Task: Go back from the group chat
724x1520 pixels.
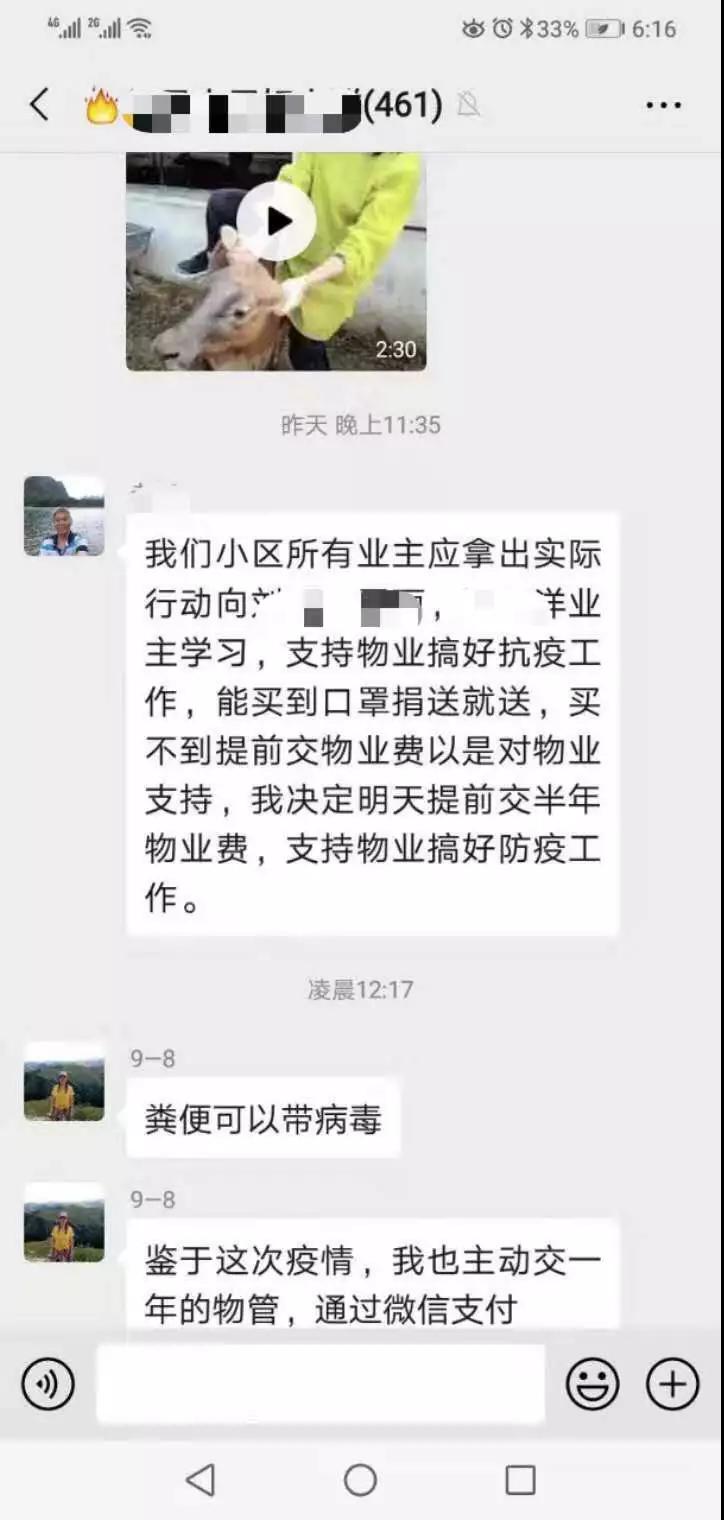Action: 40,105
